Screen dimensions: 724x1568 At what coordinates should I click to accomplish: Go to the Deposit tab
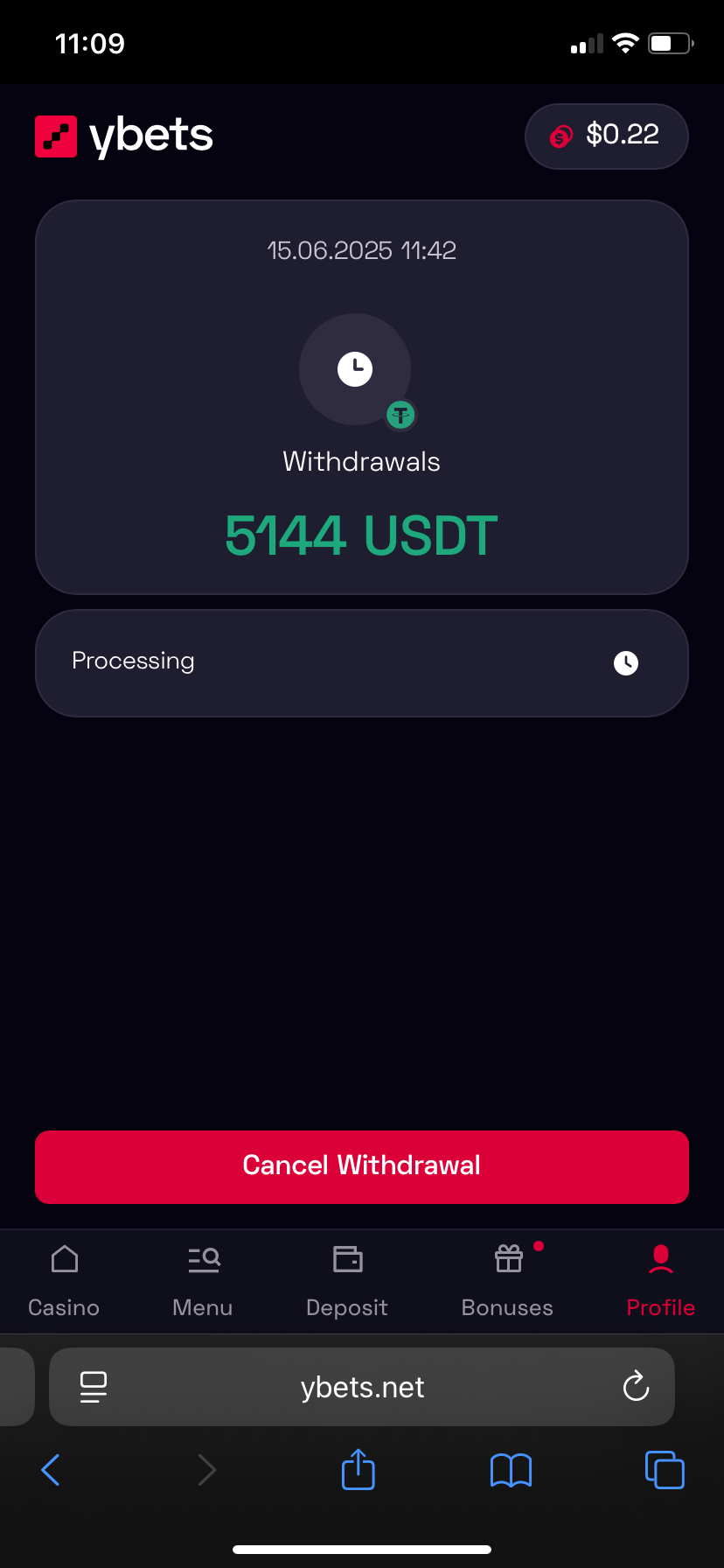(x=347, y=1281)
